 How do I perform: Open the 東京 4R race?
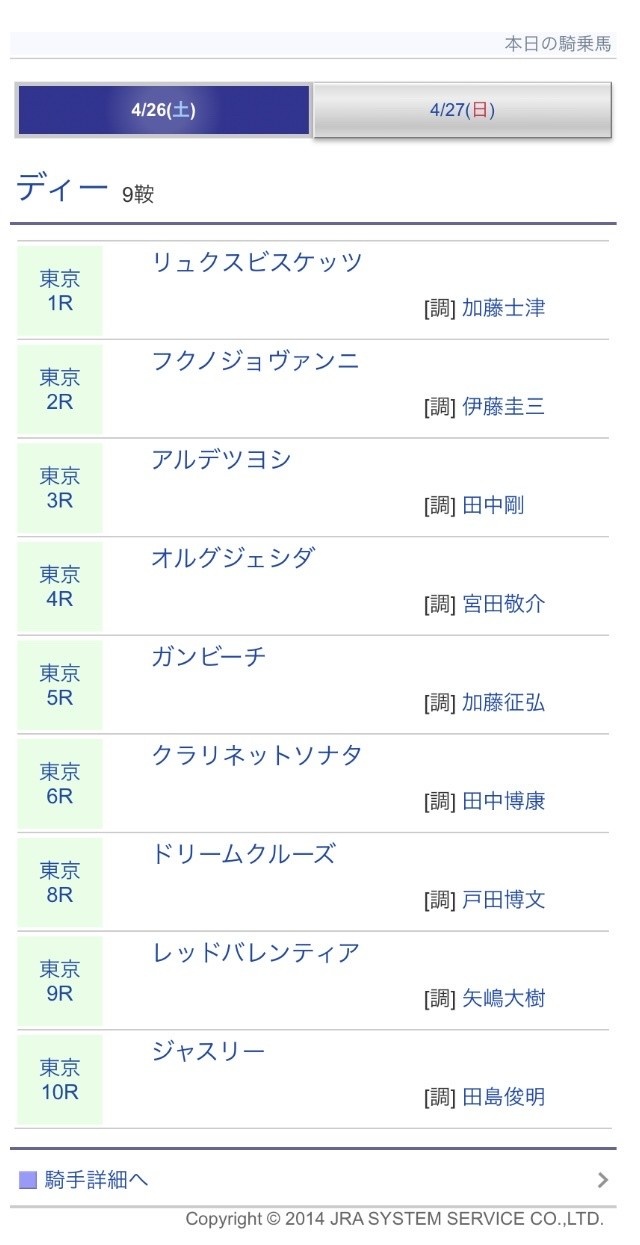pyautogui.click(x=60, y=587)
